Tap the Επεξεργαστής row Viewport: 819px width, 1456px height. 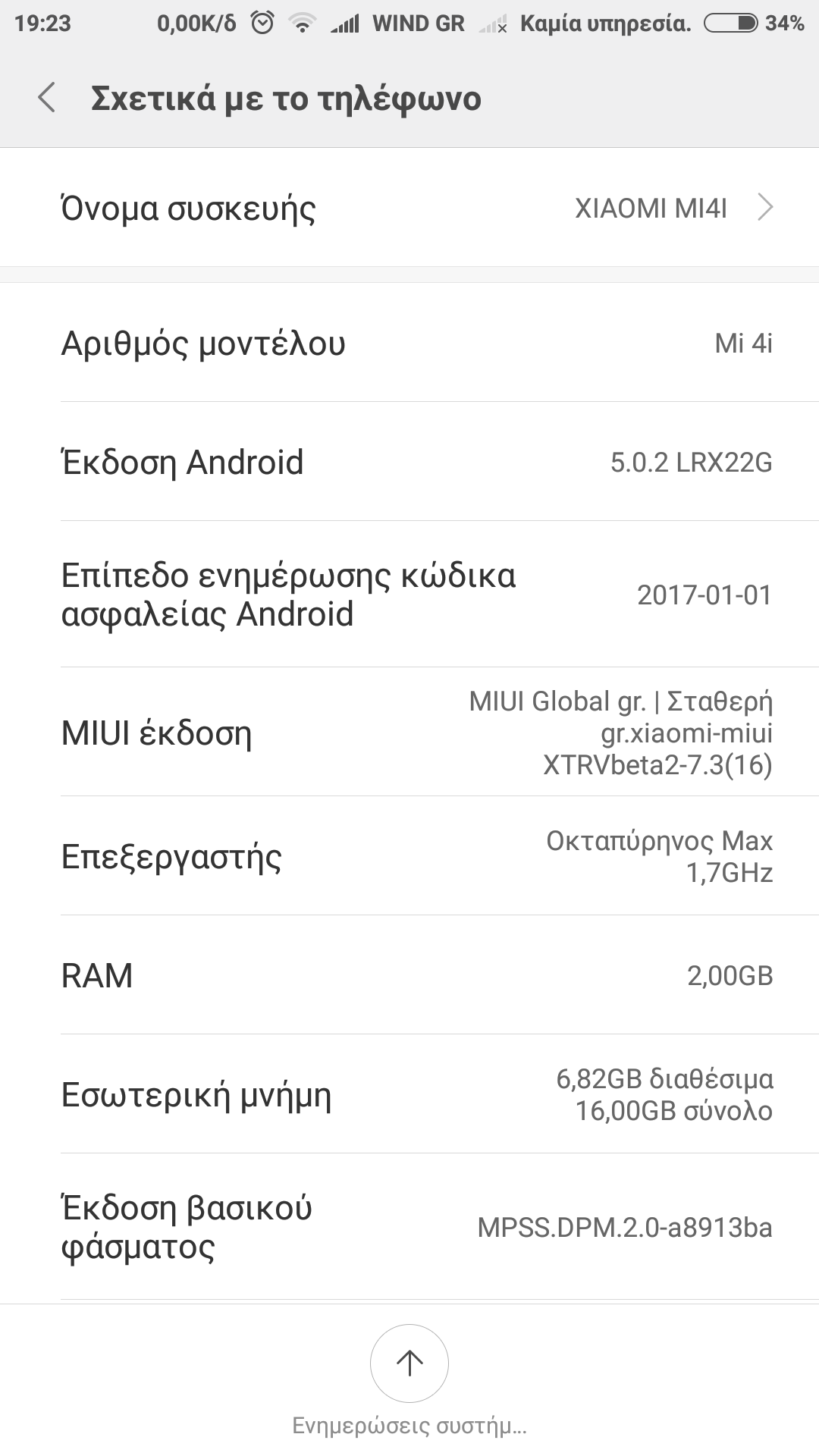click(x=409, y=856)
